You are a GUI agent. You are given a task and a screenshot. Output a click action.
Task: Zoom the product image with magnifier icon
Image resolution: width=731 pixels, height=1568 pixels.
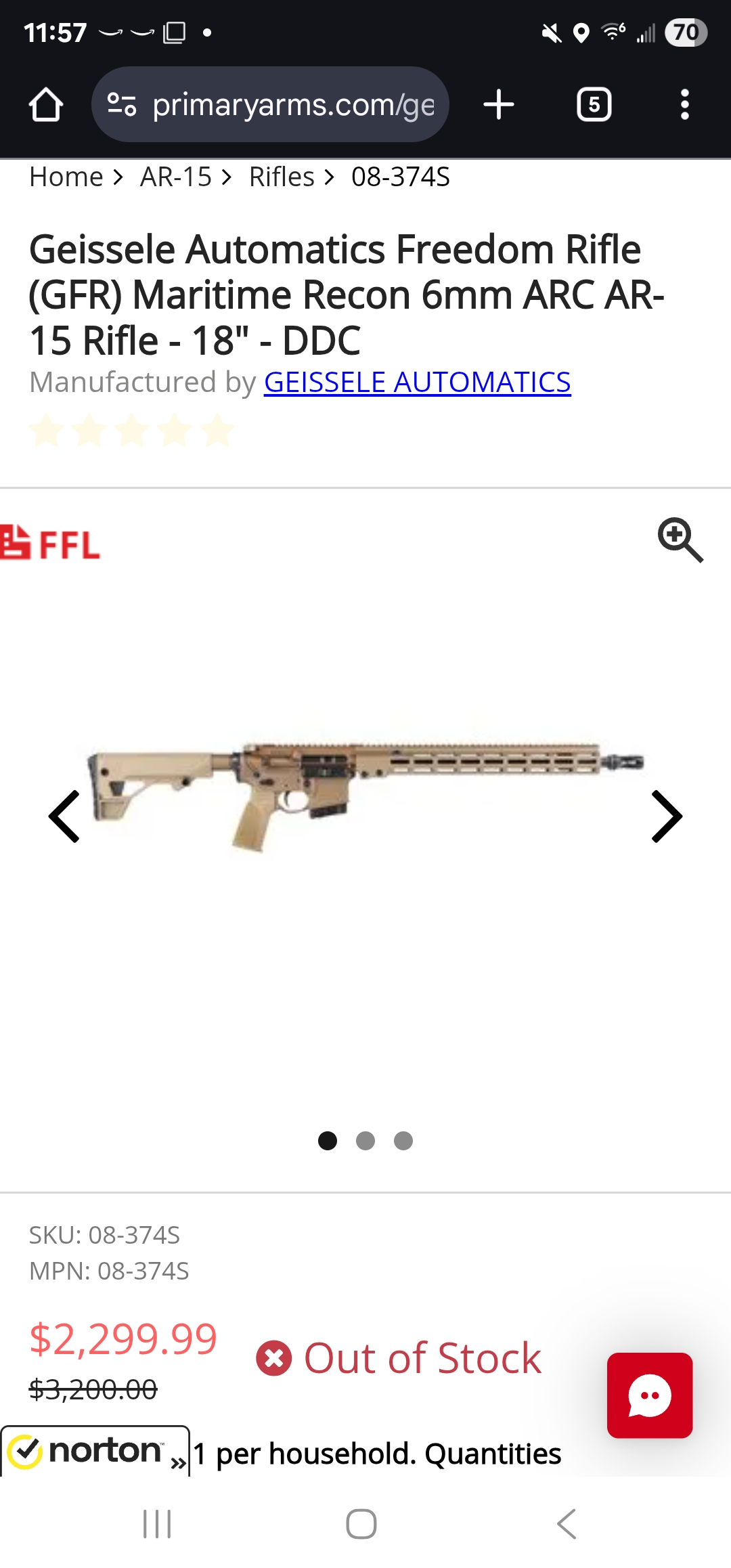click(x=680, y=540)
